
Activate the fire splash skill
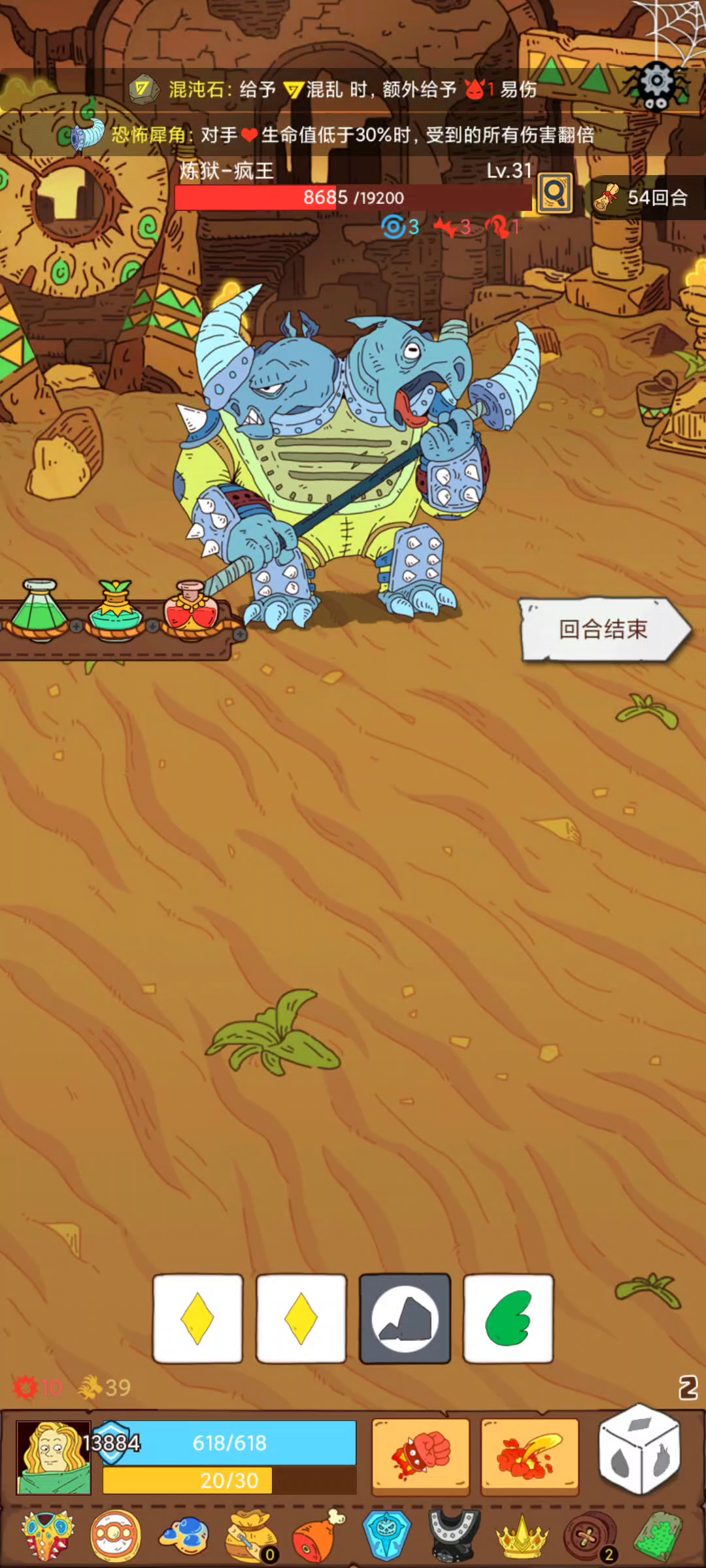[530, 1457]
